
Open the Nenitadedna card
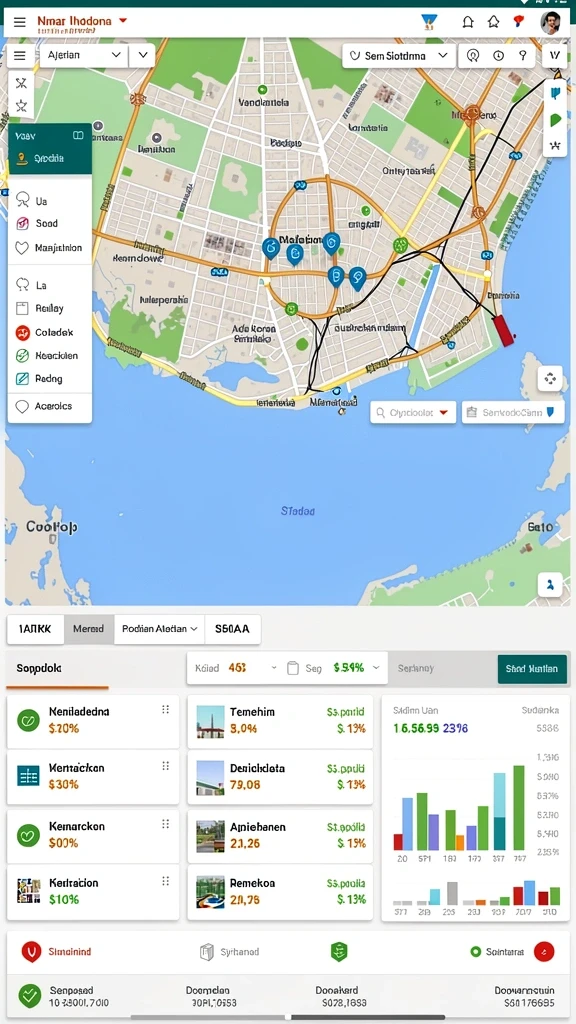[x=93, y=721]
